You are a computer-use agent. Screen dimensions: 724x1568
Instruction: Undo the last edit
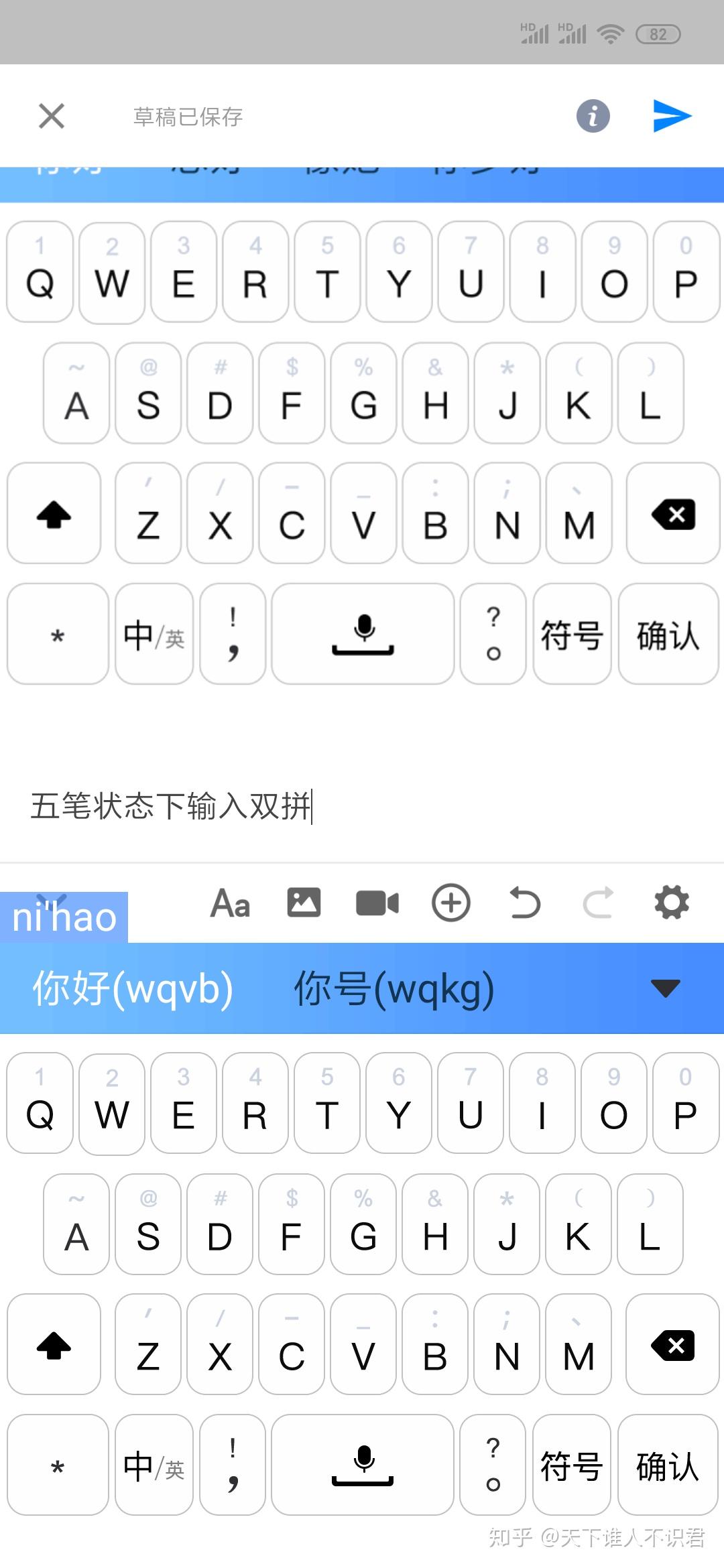(524, 903)
